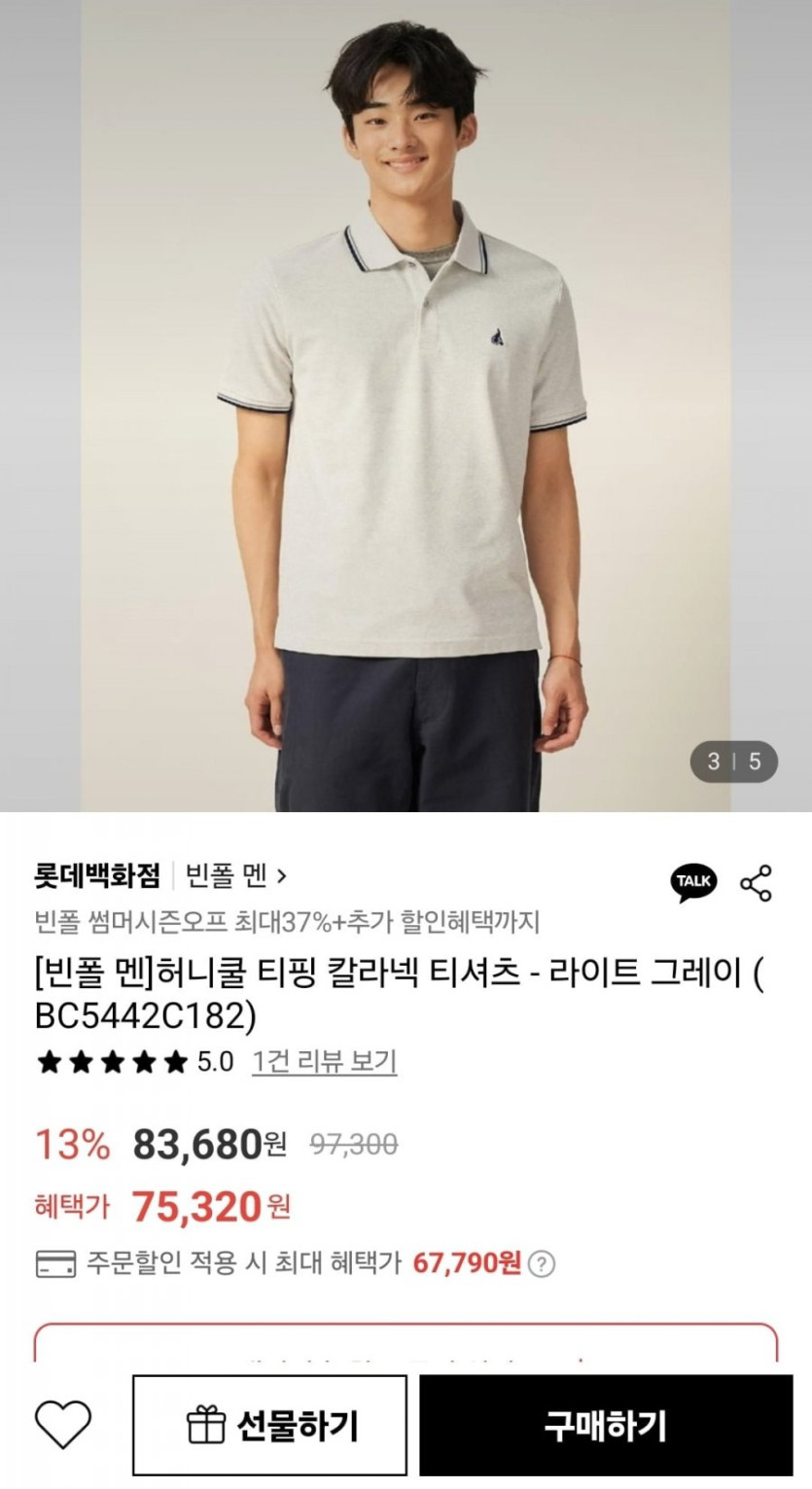Image resolution: width=812 pixels, height=1489 pixels.
Task: Add this item to wishlist heart
Action: (x=62, y=1426)
